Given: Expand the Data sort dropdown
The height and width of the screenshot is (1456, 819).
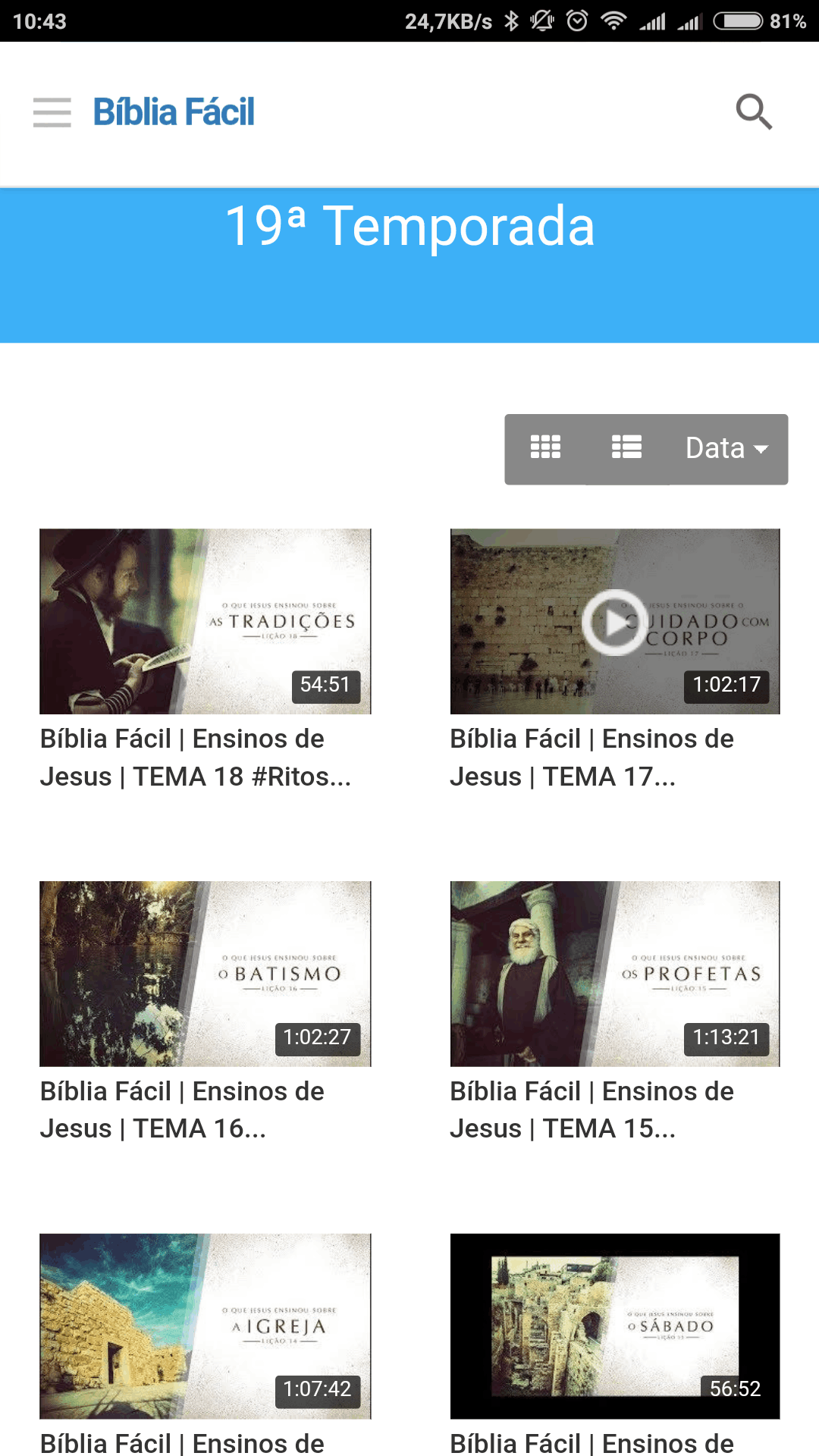Looking at the screenshot, I should point(726,448).
